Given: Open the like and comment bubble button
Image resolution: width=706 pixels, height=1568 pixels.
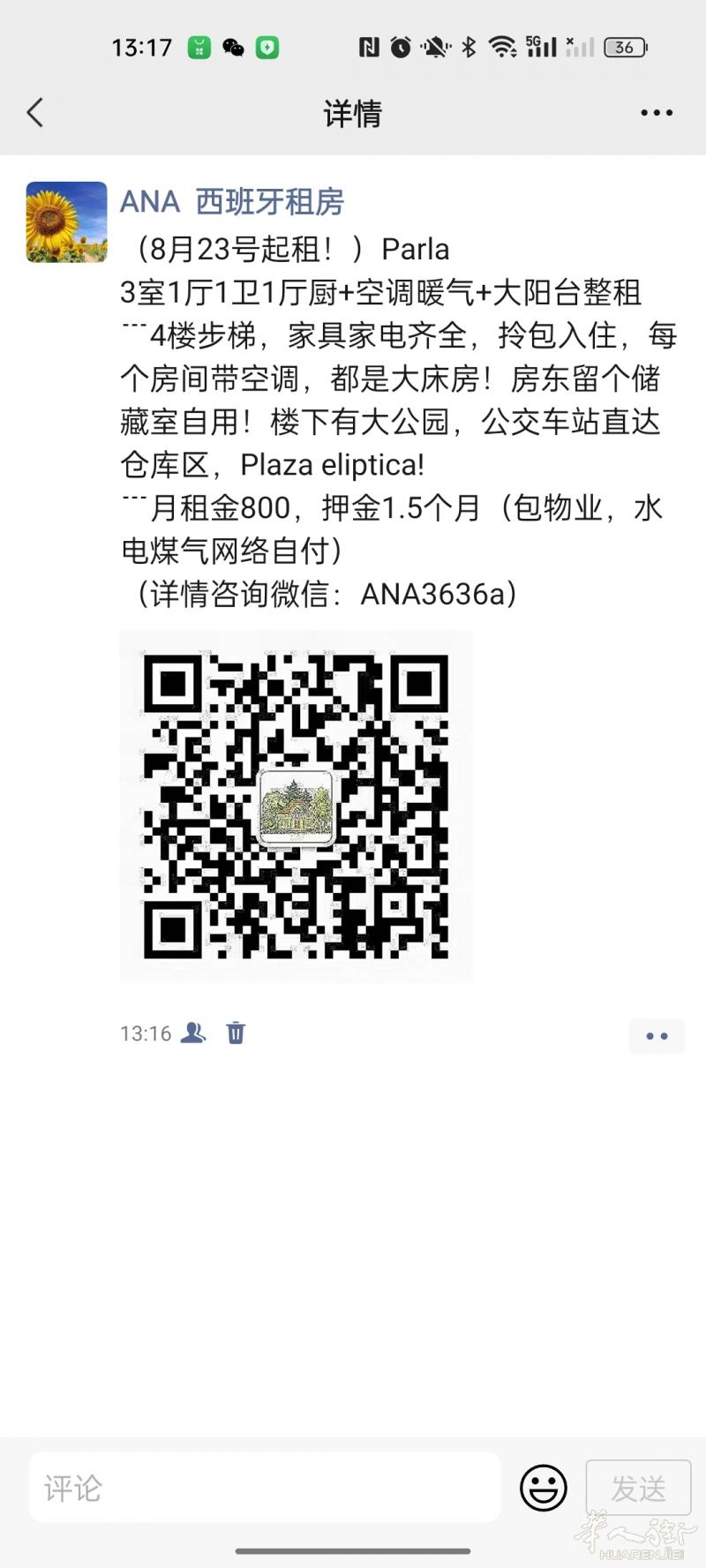Looking at the screenshot, I should [x=657, y=1036].
